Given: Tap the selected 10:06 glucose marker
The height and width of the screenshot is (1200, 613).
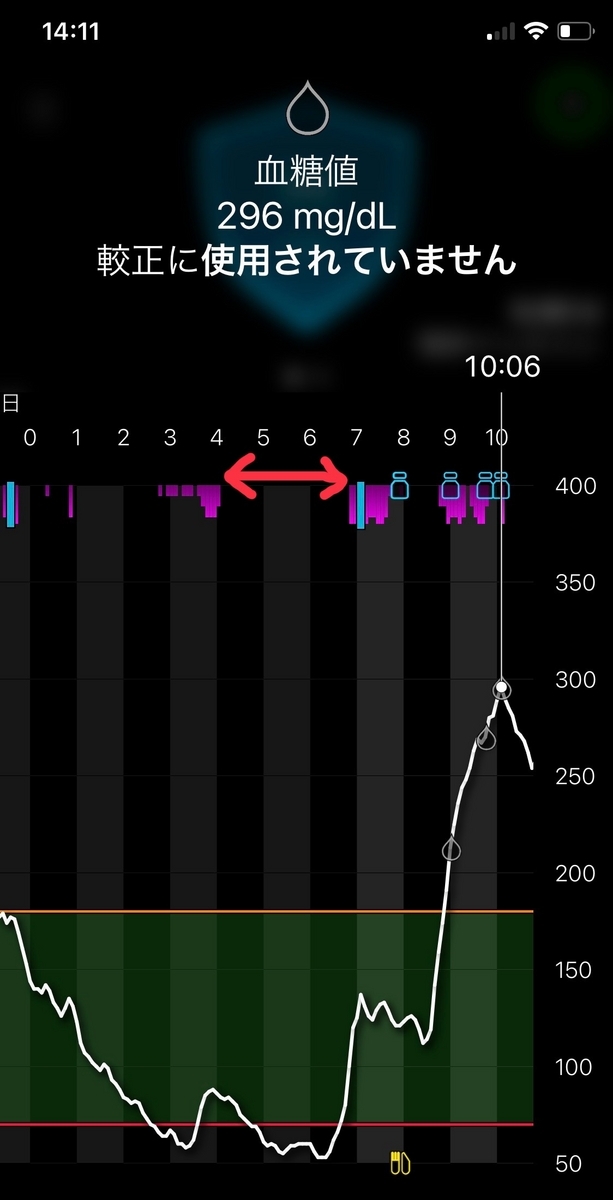Looking at the screenshot, I should pyautogui.click(x=501, y=689).
